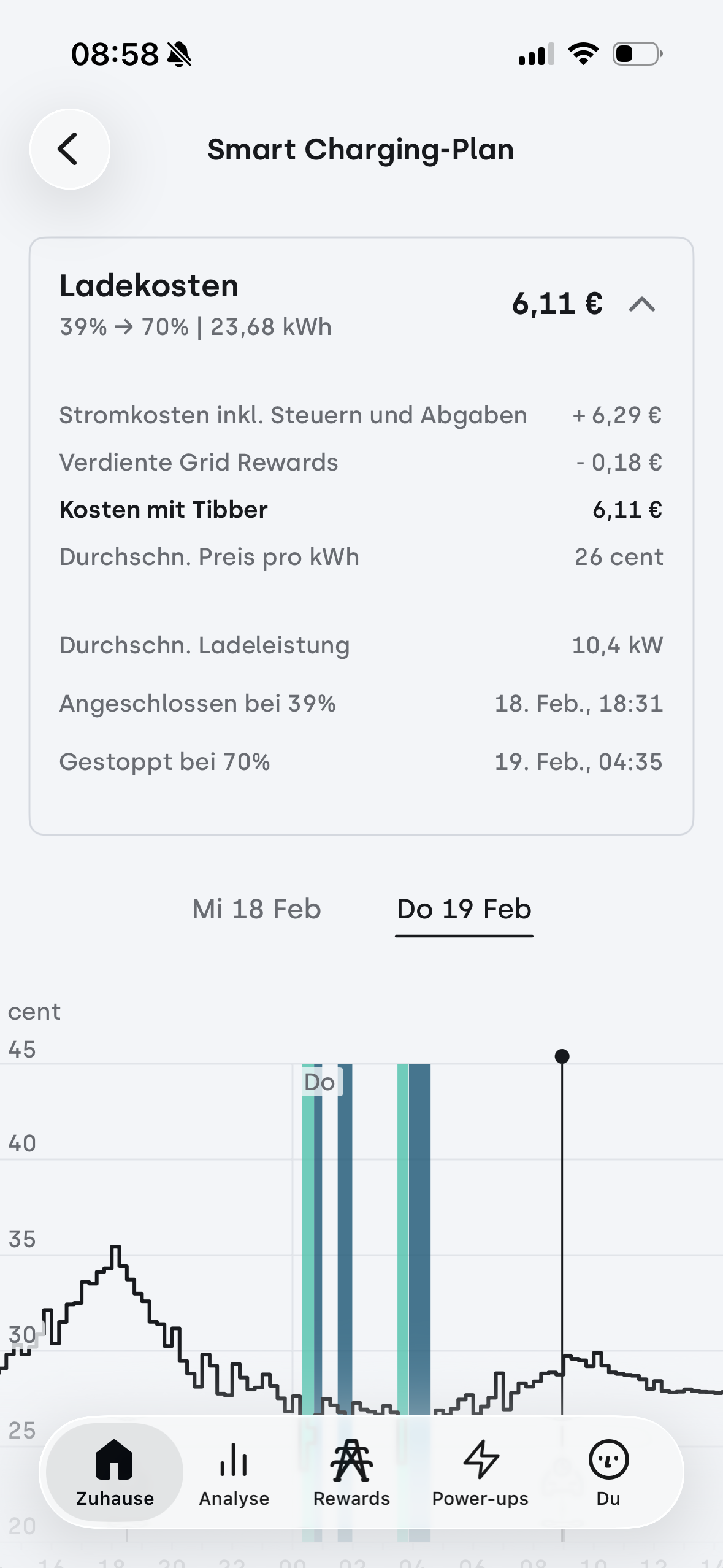Switch to the Analyse tab

[234, 1472]
